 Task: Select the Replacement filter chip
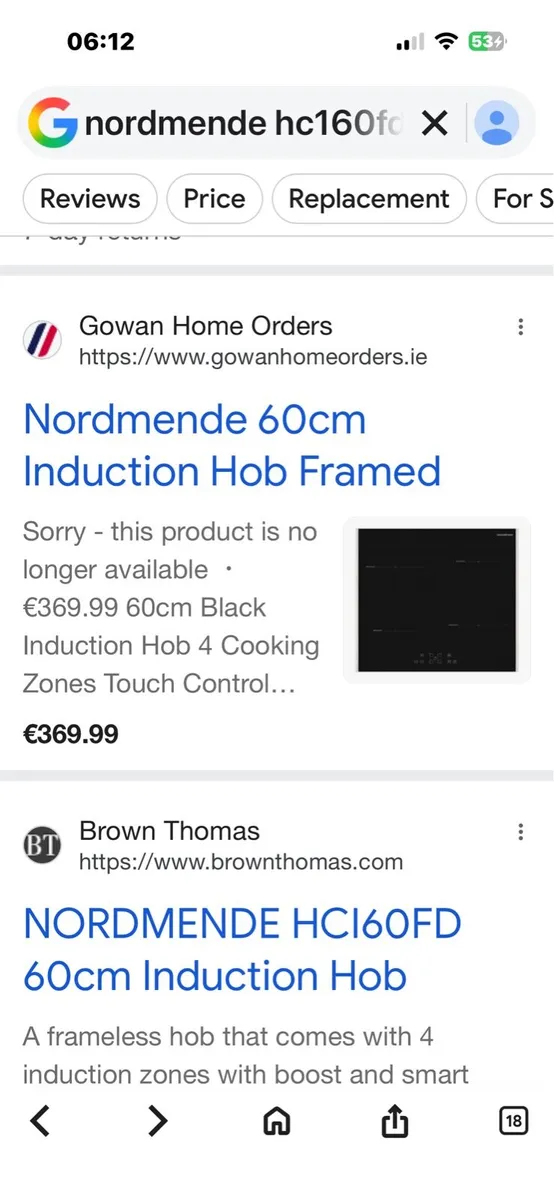369,199
